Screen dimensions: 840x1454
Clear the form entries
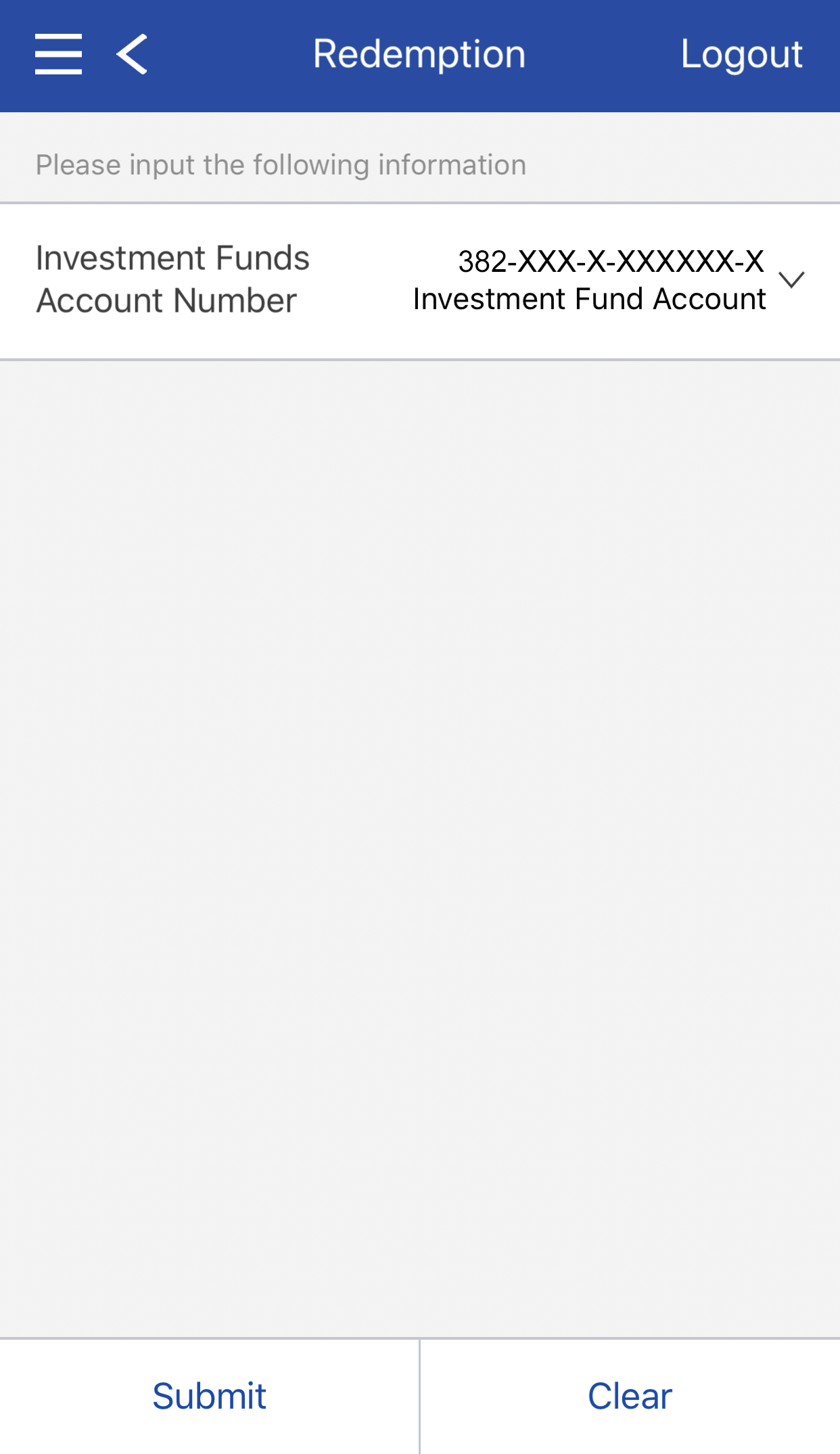(x=630, y=1396)
